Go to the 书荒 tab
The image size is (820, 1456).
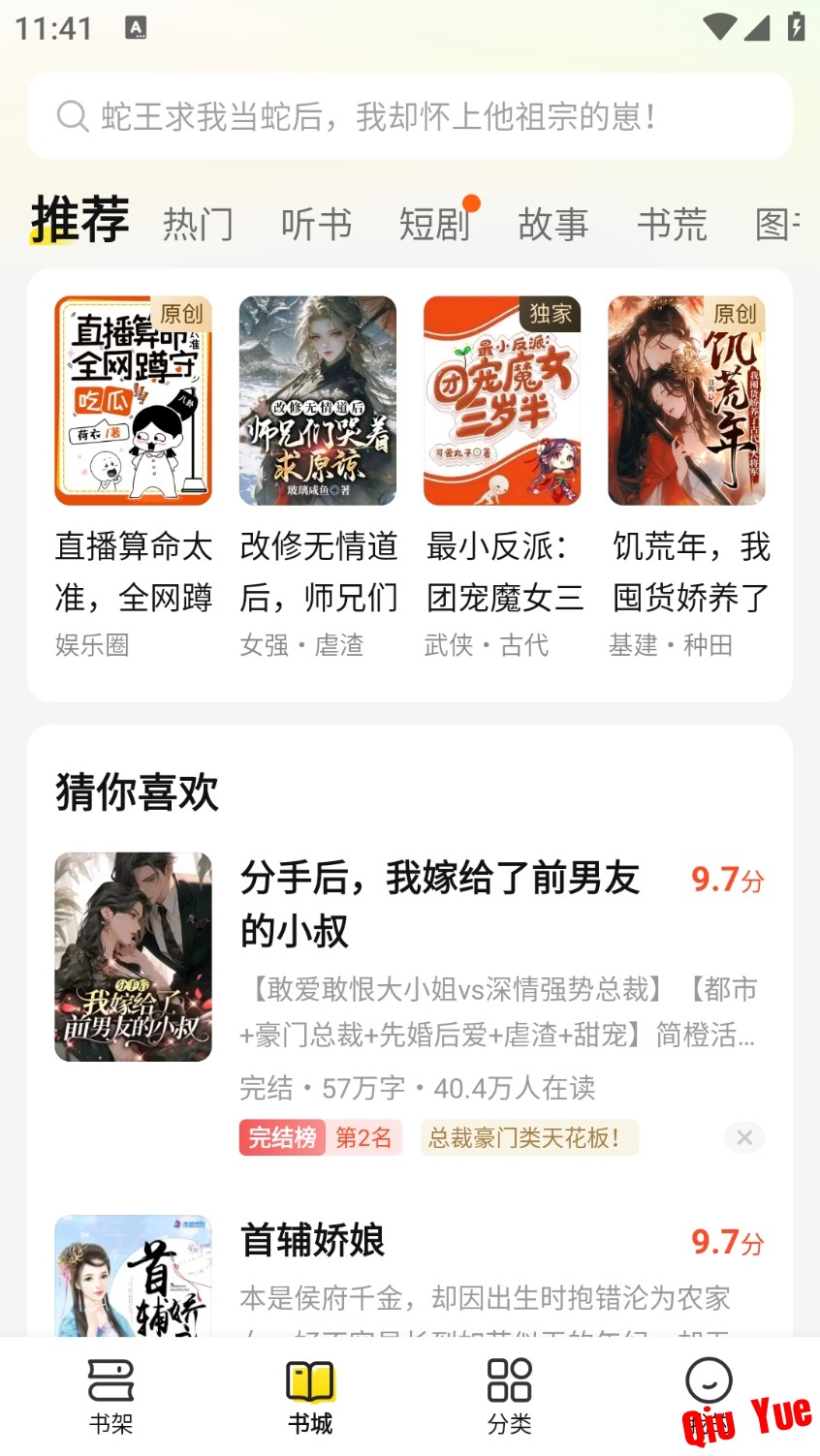[672, 224]
